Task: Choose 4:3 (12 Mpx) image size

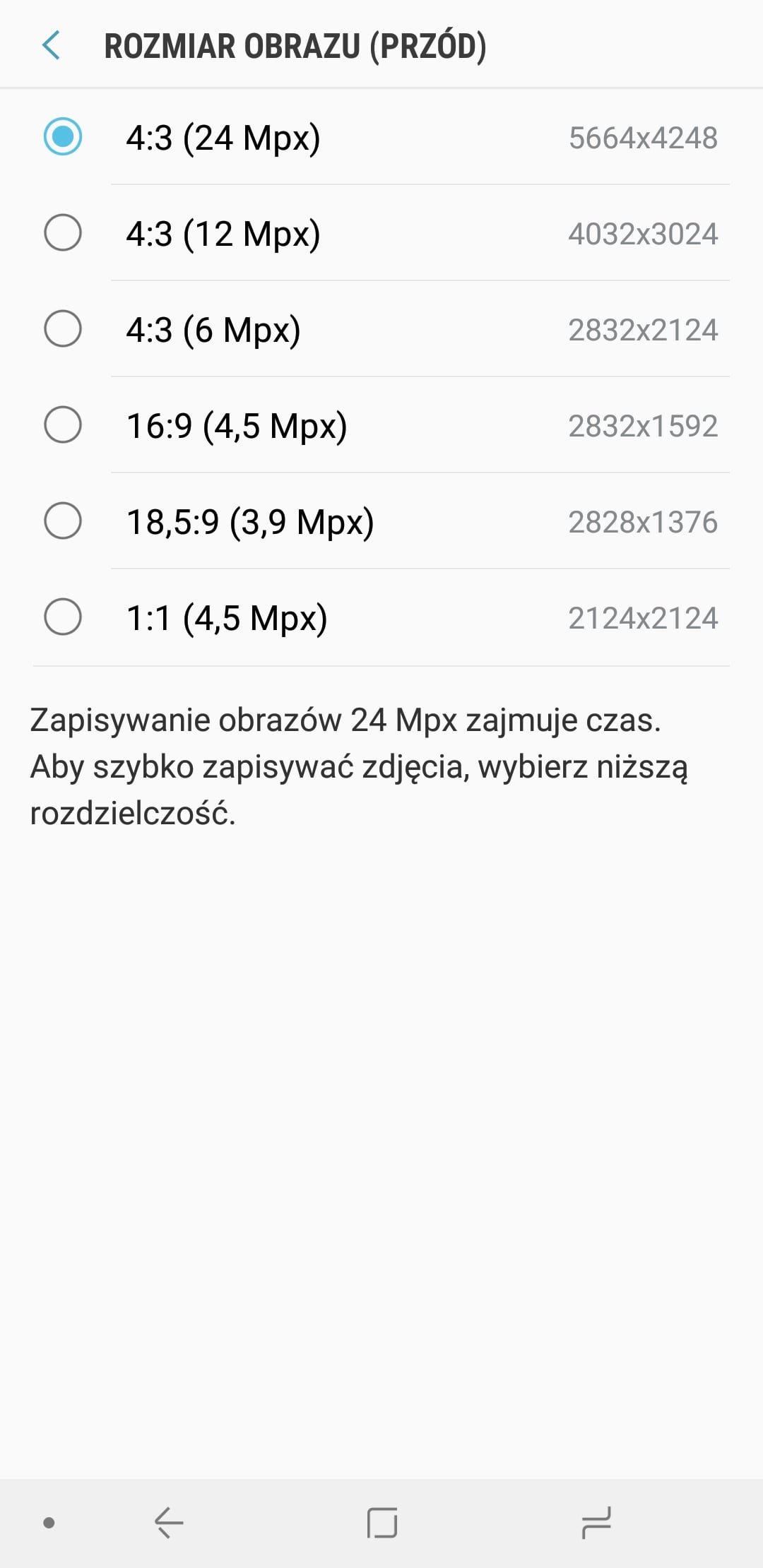Action: (x=381, y=233)
